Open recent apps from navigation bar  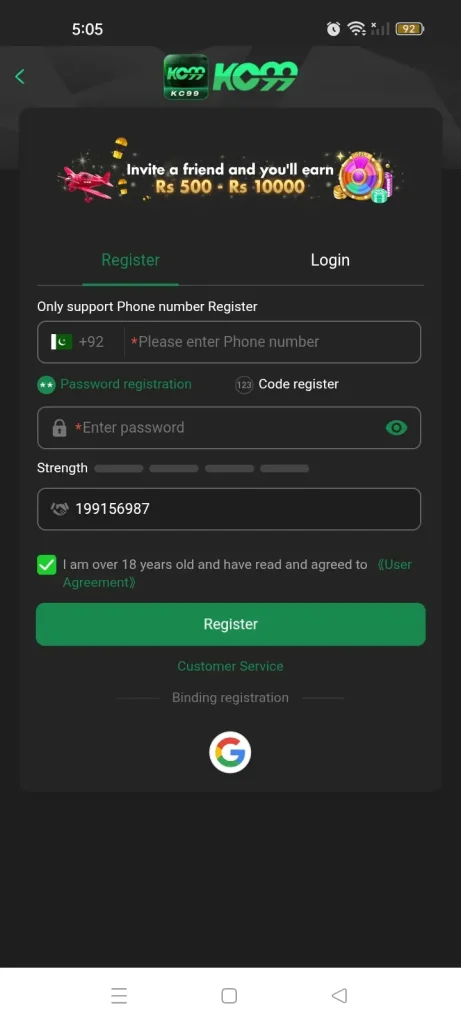click(x=119, y=995)
